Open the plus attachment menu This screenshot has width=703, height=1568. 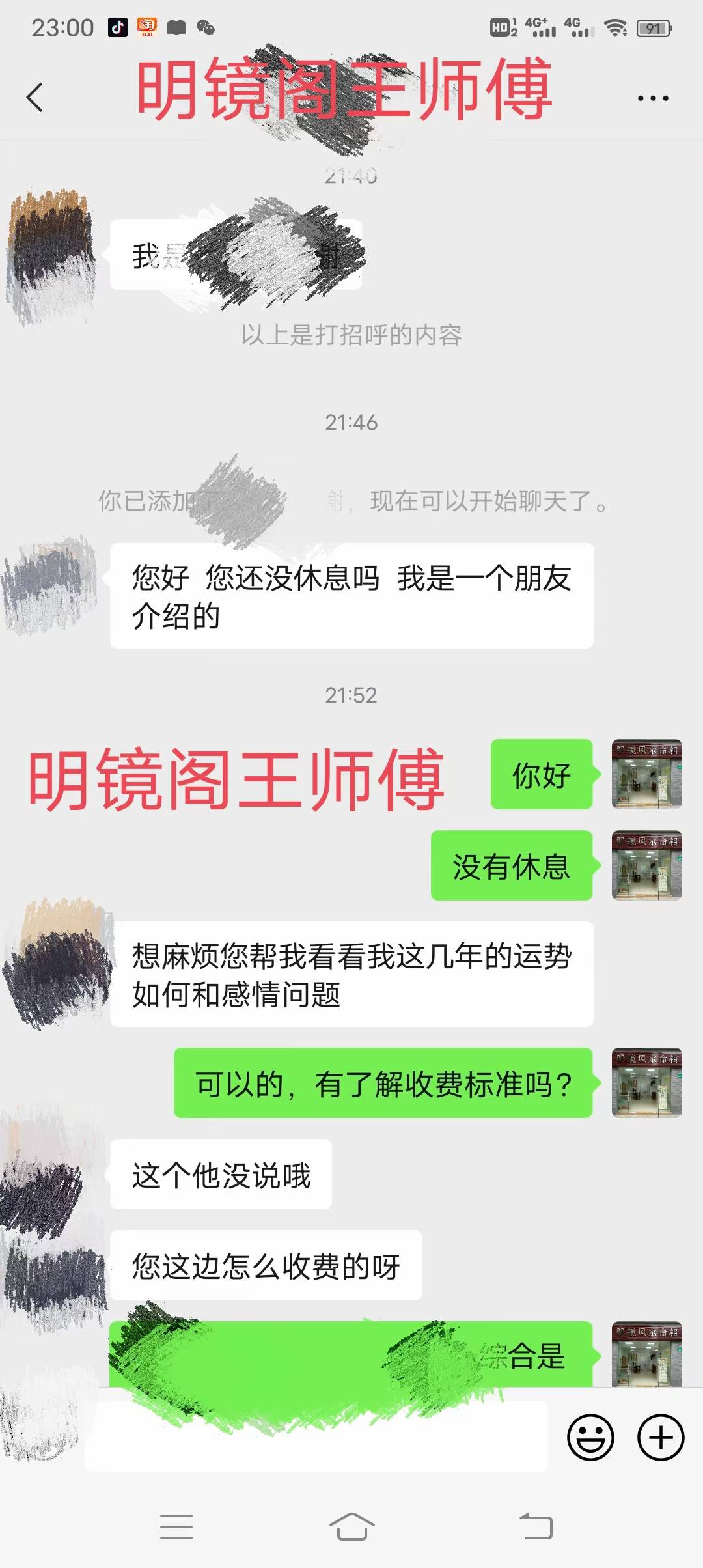pos(661,1437)
